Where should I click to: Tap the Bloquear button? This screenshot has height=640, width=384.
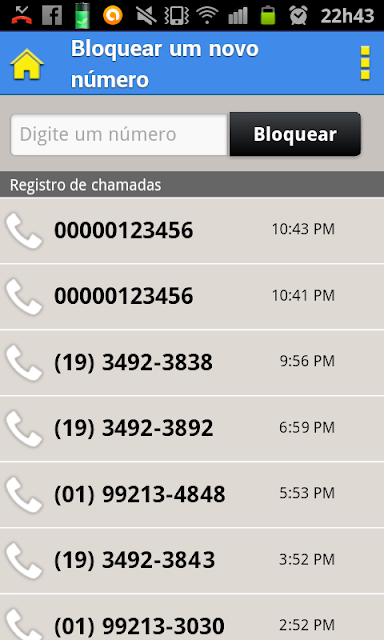[x=295, y=134]
